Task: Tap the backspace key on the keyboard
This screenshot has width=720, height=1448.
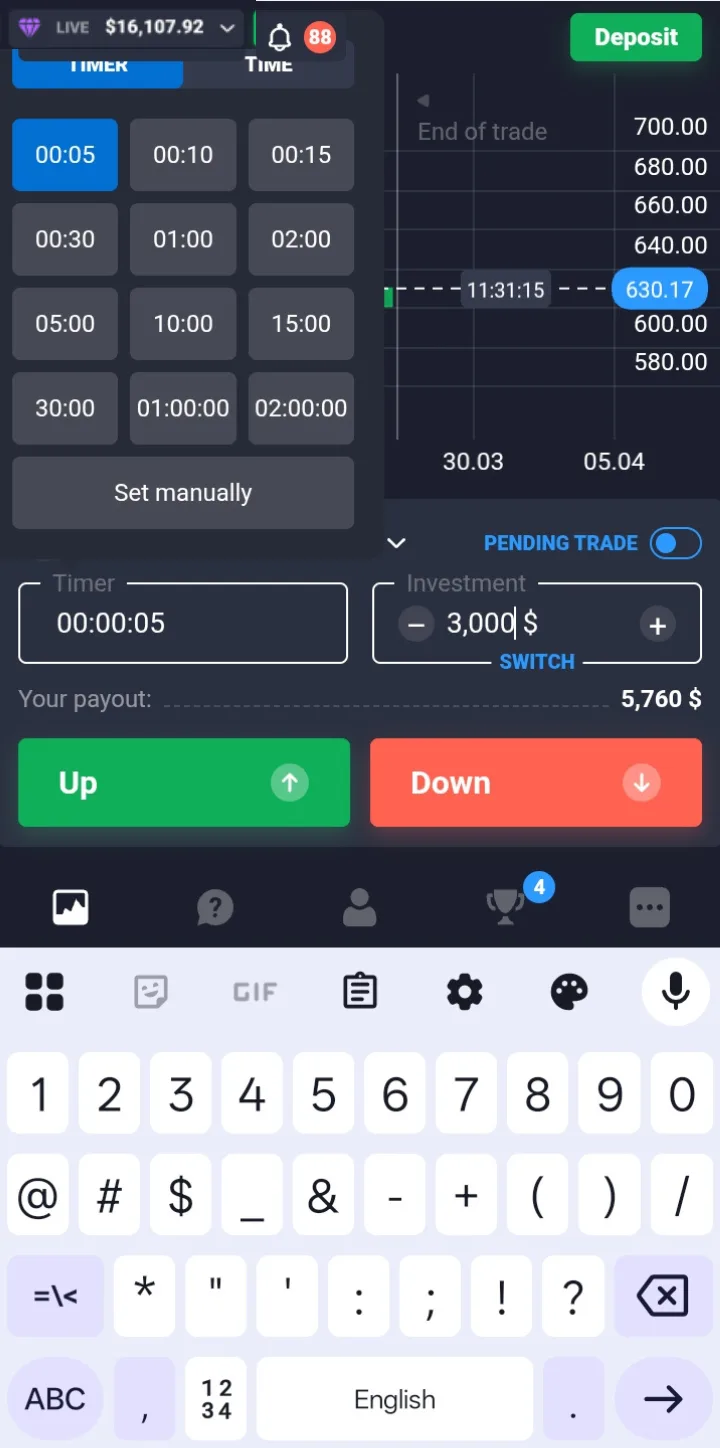Action: pyautogui.click(x=662, y=1297)
